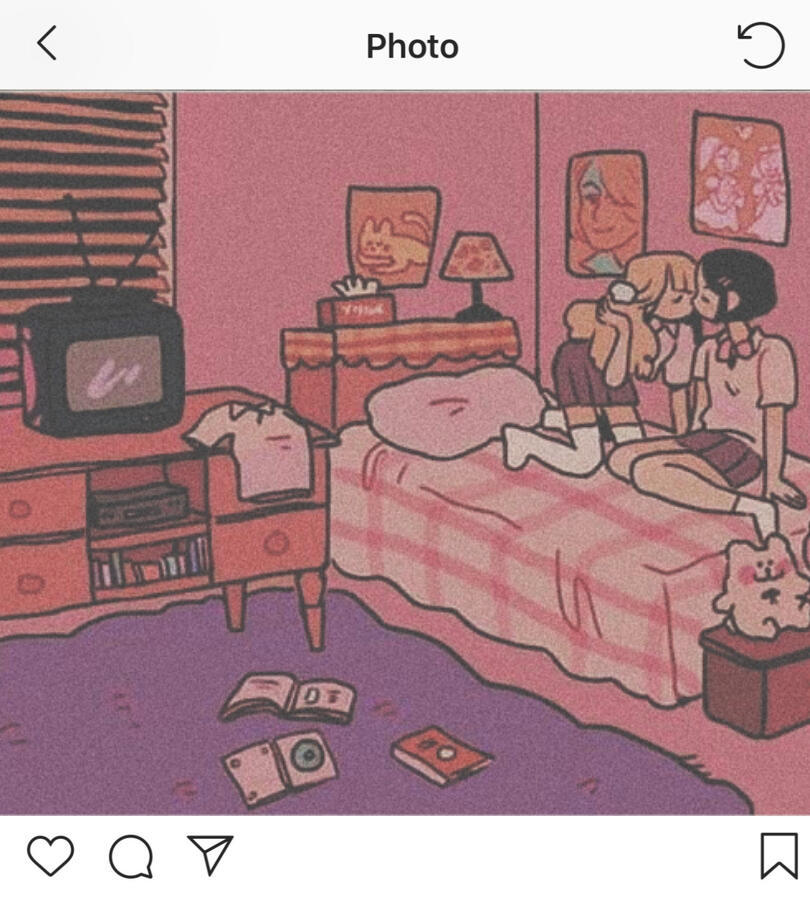
Task: Go back from the Photo screen
Action: tap(46, 44)
